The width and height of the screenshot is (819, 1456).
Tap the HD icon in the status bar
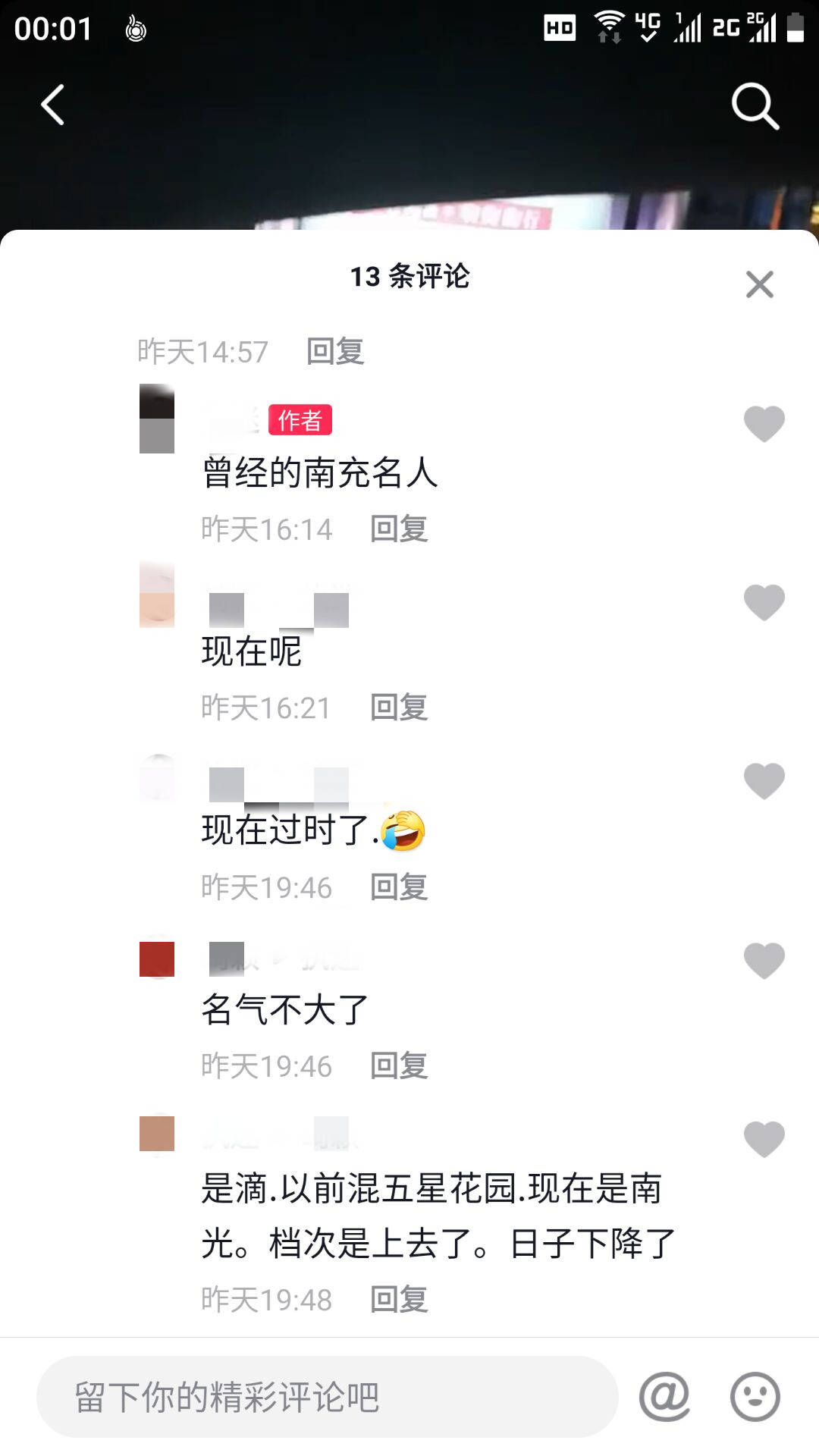[x=559, y=27]
